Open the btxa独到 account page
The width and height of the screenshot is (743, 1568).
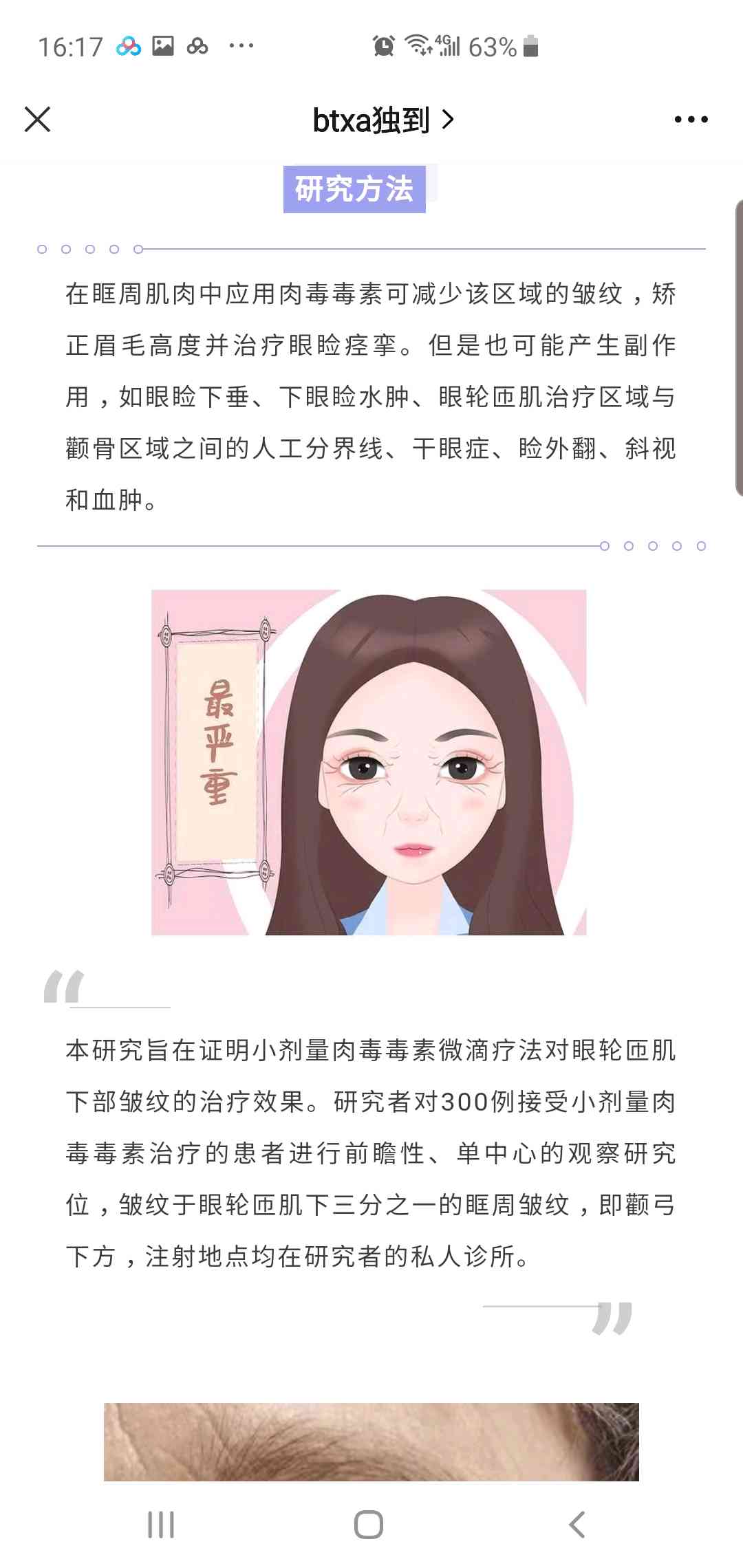383,120
